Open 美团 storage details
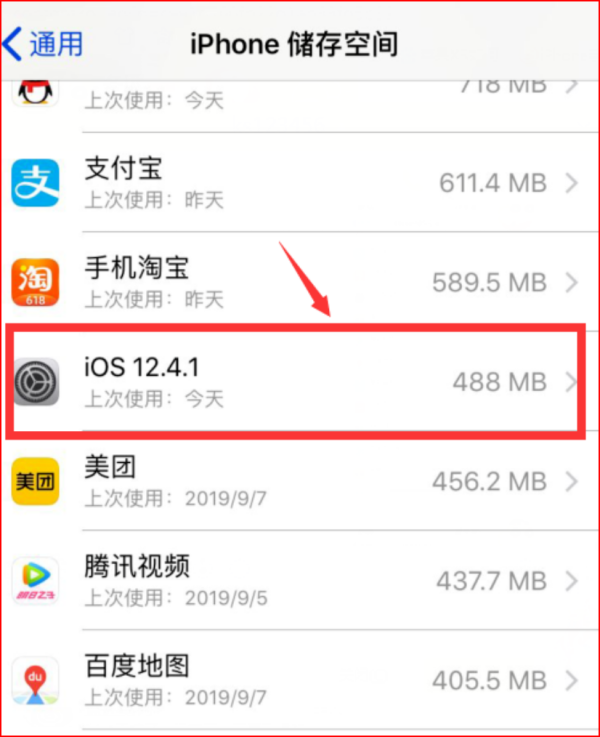Image resolution: width=600 pixels, height=737 pixels. tap(300, 481)
